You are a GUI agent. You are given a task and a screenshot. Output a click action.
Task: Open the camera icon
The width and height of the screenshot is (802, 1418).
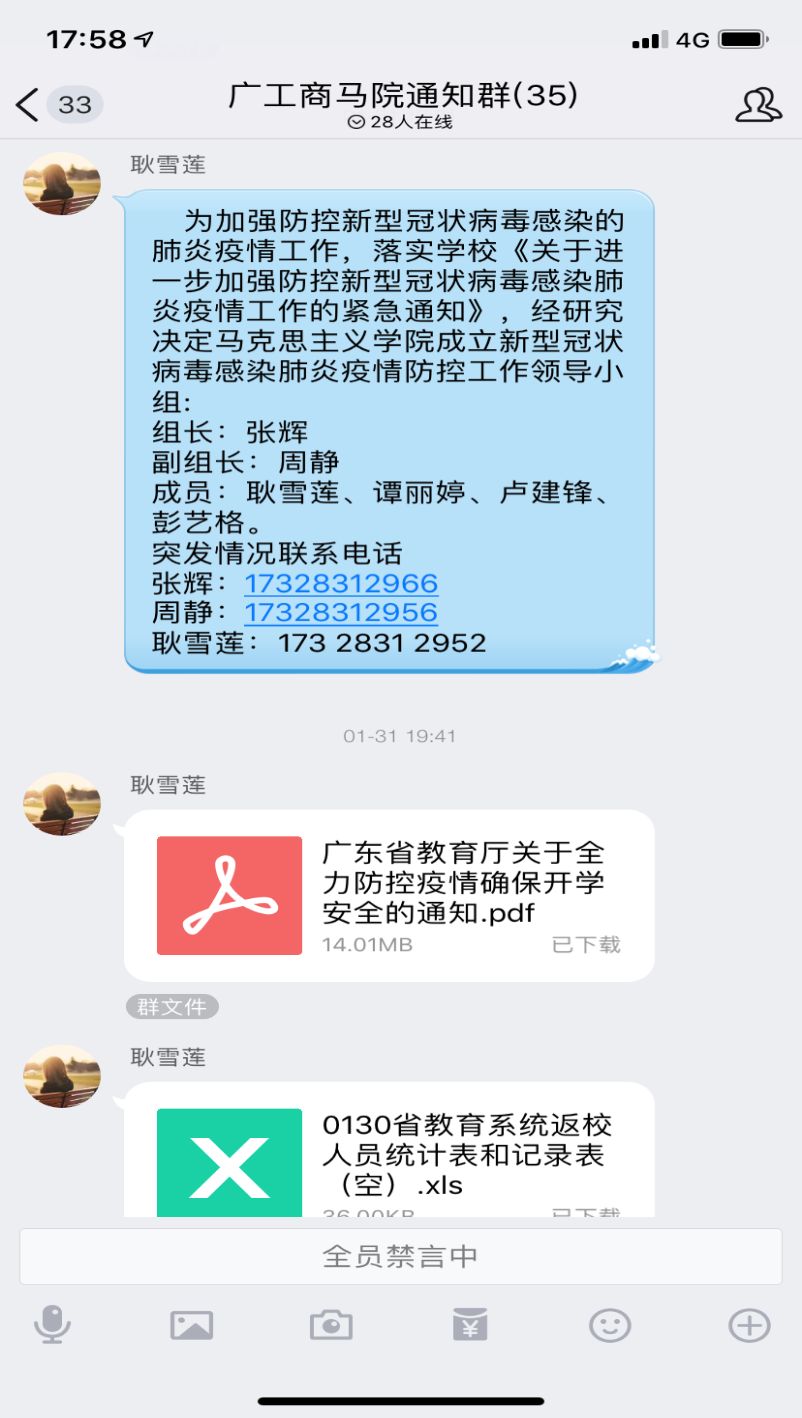331,1326
